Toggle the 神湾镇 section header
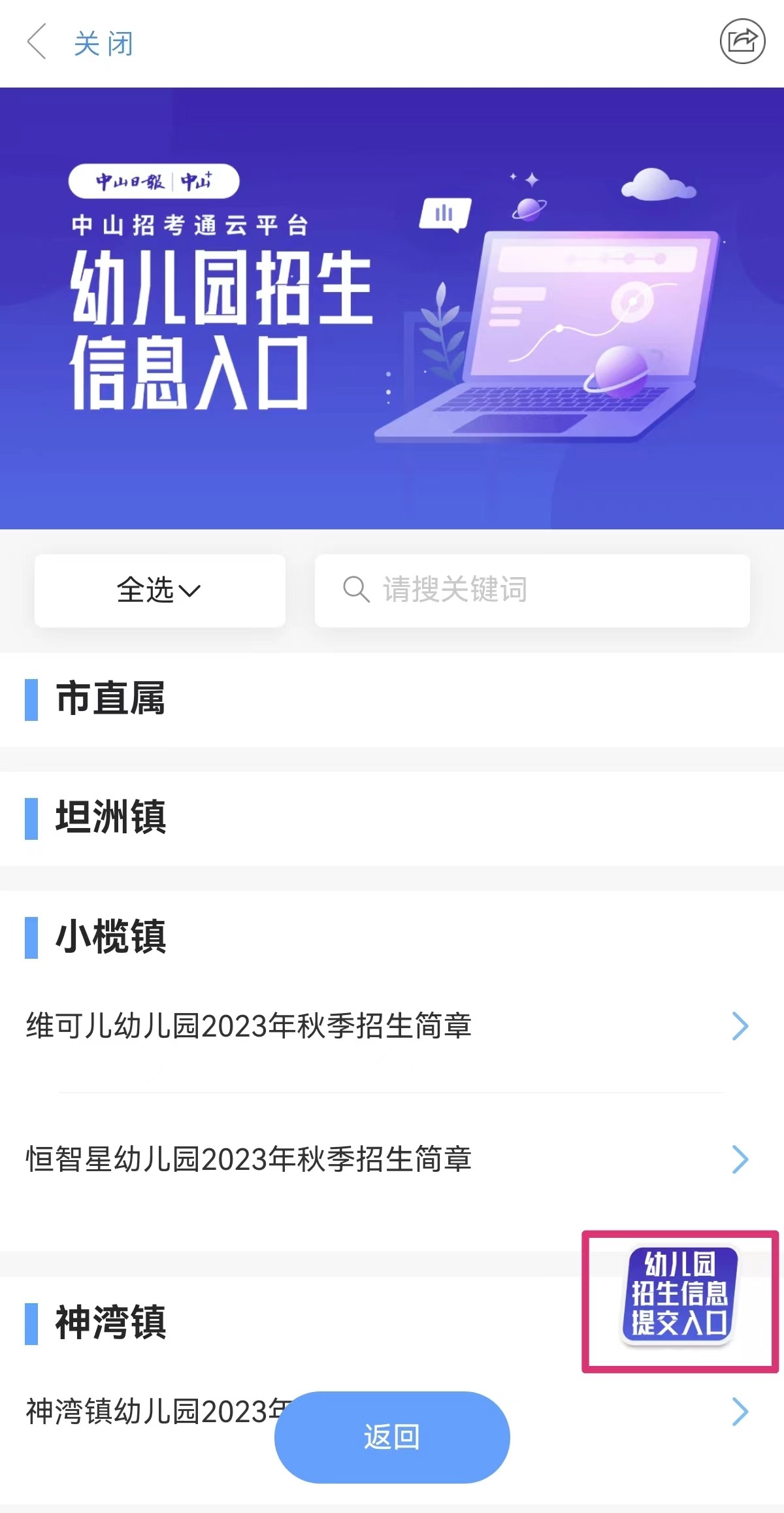This screenshot has height=1513, width=784. coord(111,1323)
